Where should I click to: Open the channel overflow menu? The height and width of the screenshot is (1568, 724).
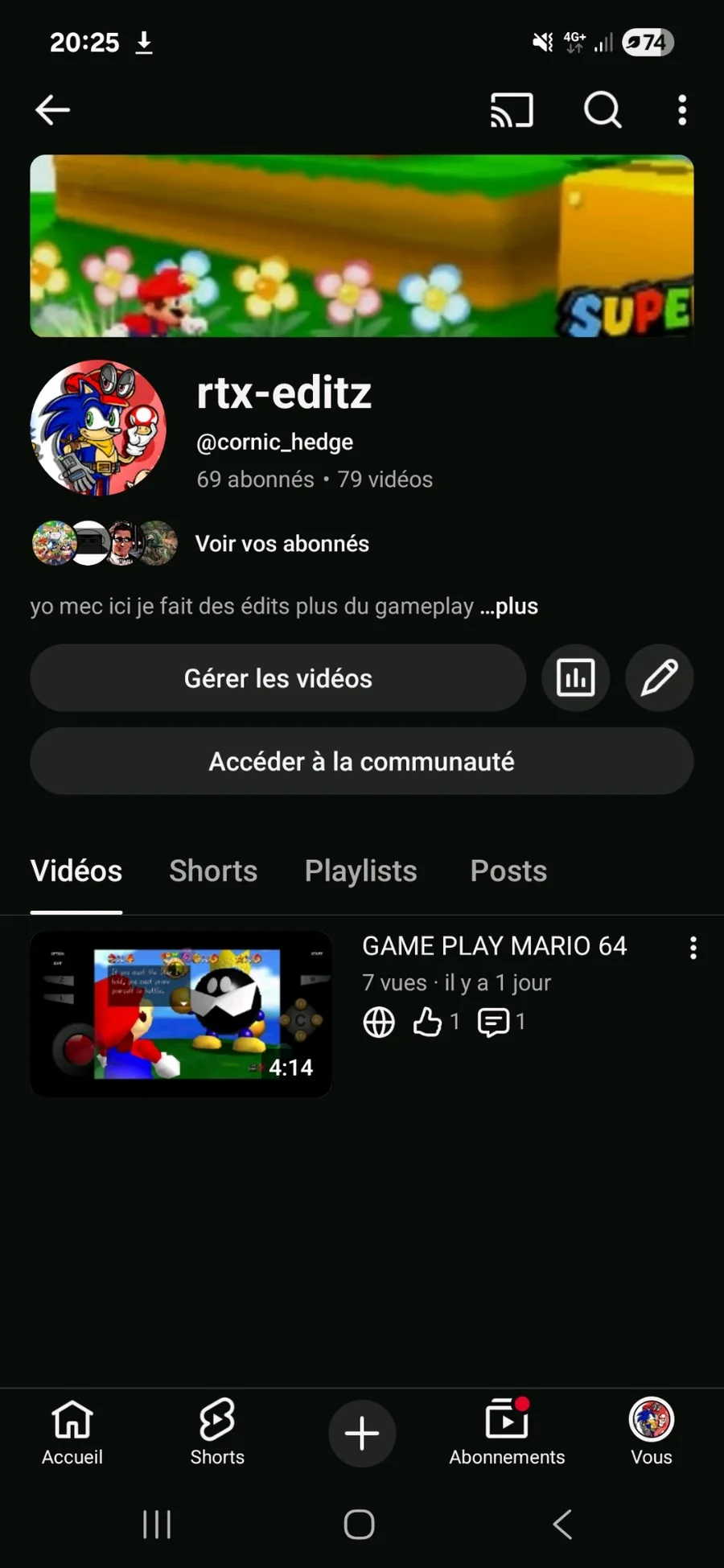[682, 110]
